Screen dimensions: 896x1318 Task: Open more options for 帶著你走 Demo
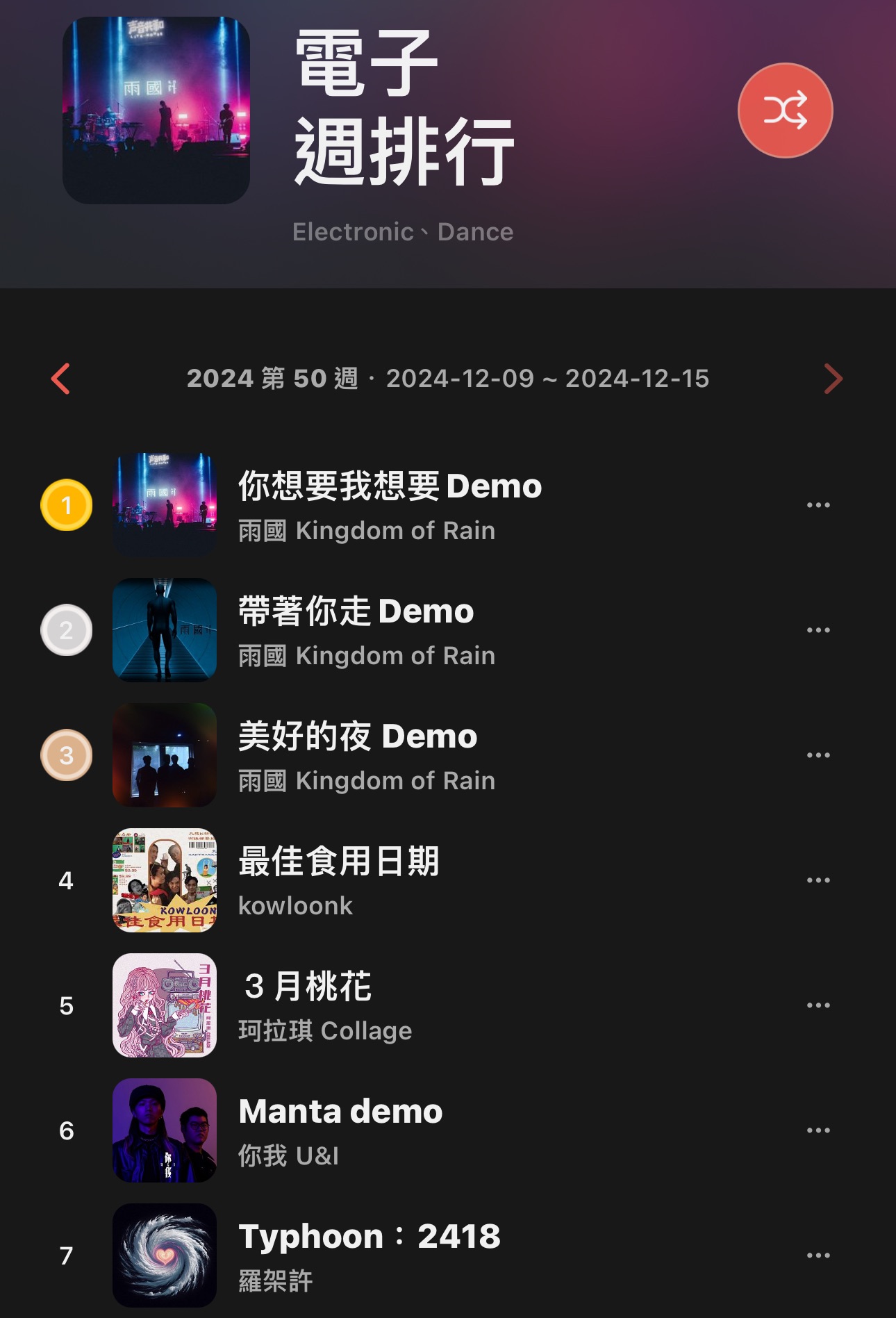(x=818, y=630)
